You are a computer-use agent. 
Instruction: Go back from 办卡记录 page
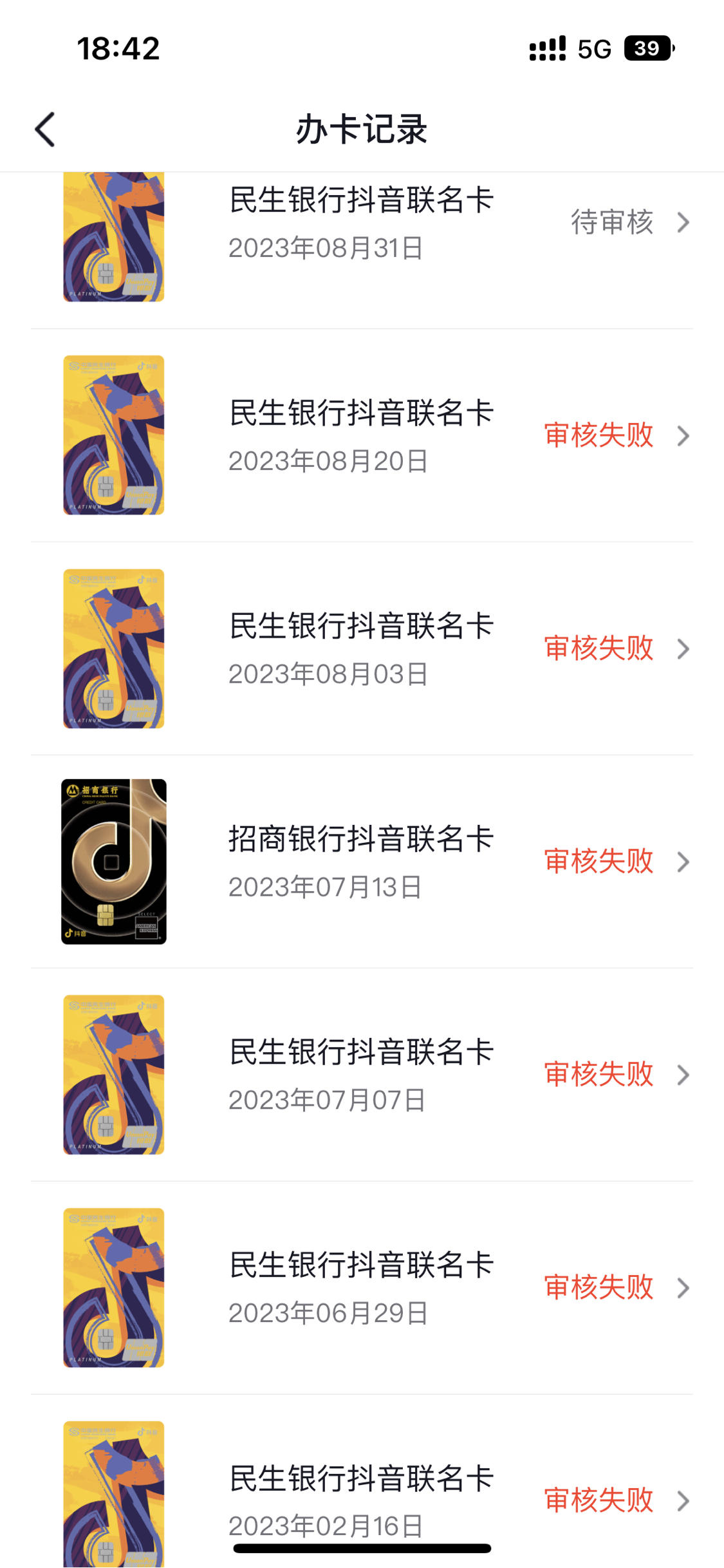(45, 129)
